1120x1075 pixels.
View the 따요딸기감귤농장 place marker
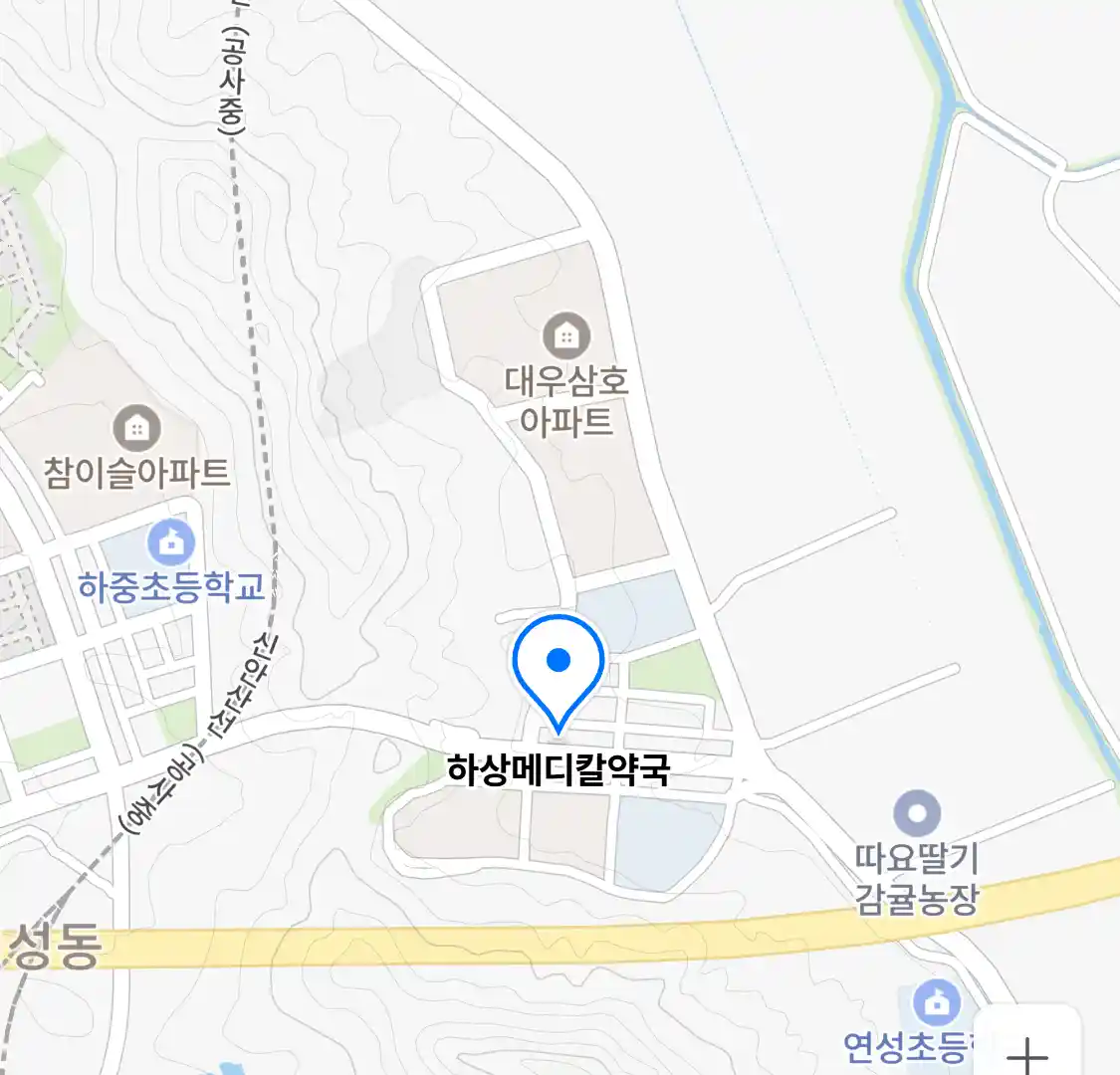(x=916, y=813)
